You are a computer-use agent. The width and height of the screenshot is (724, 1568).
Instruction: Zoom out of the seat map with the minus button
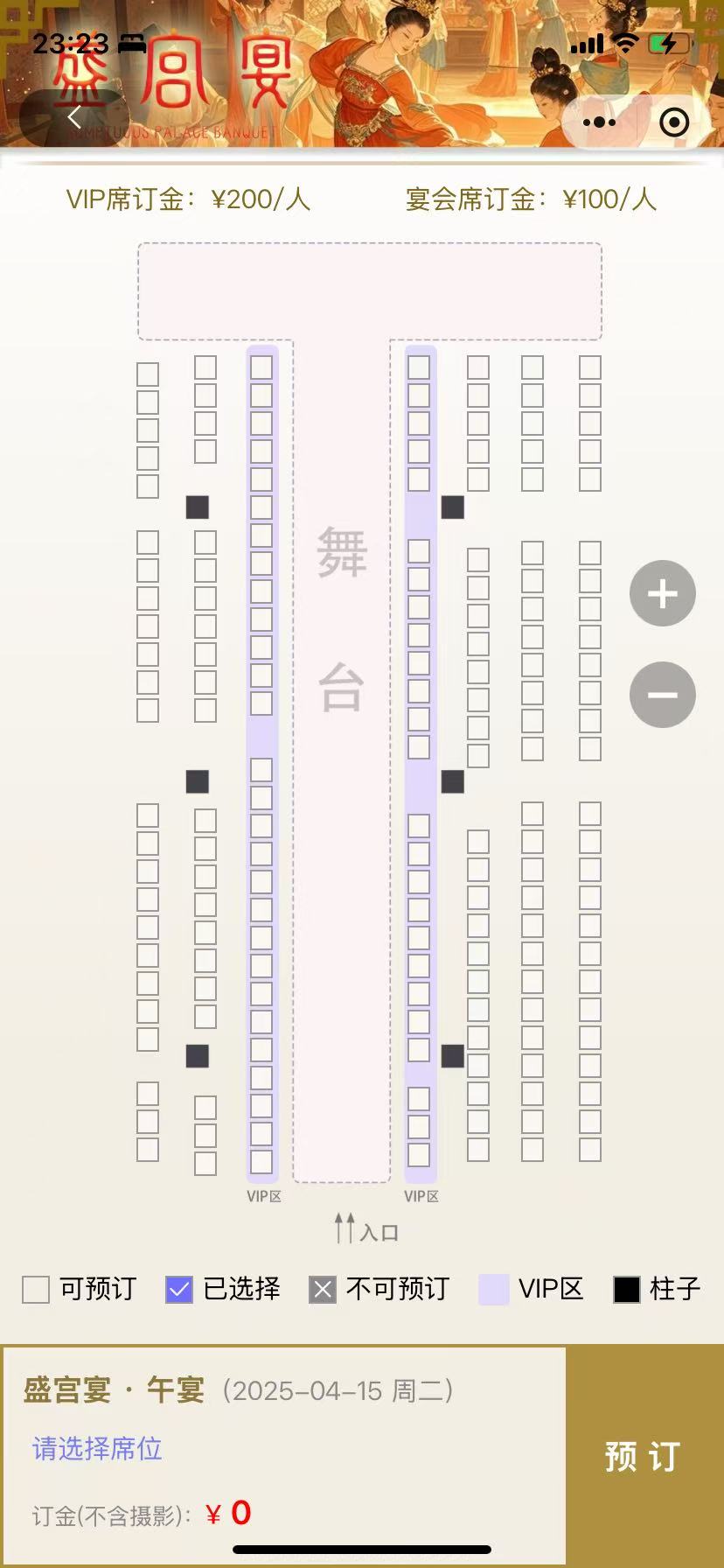tap(663, 696)
